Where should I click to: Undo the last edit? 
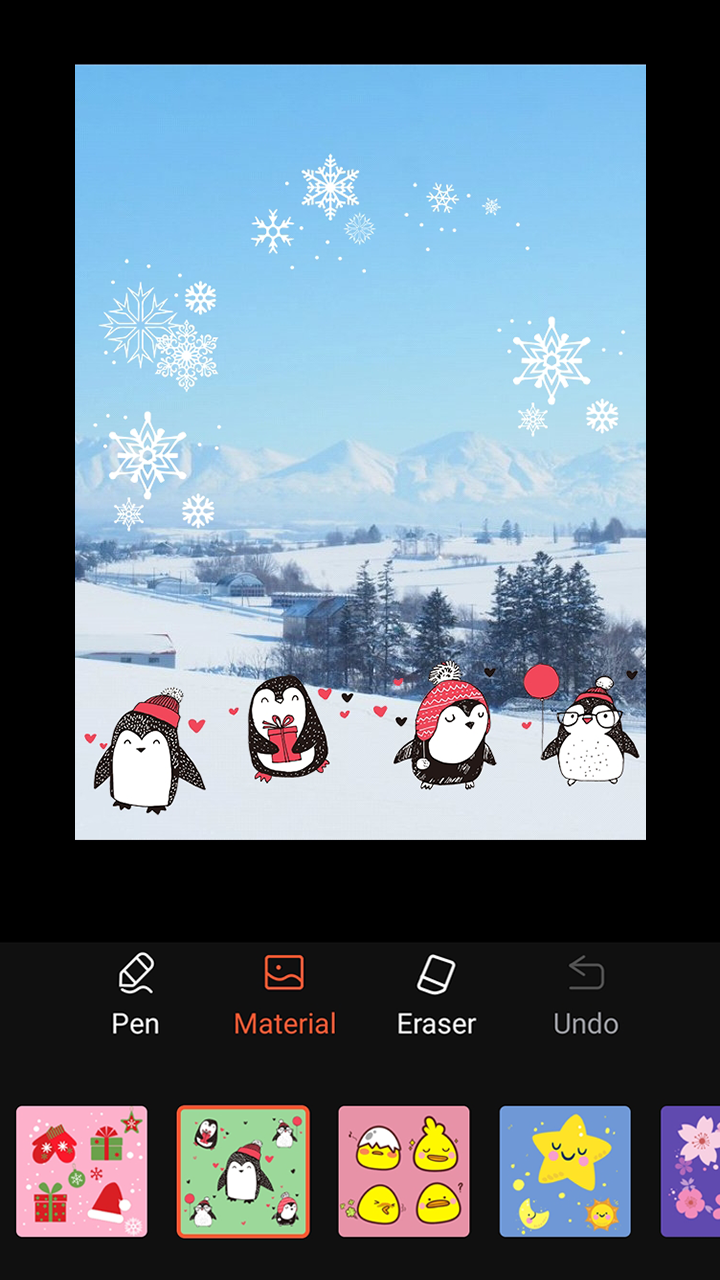click(585, 995)
